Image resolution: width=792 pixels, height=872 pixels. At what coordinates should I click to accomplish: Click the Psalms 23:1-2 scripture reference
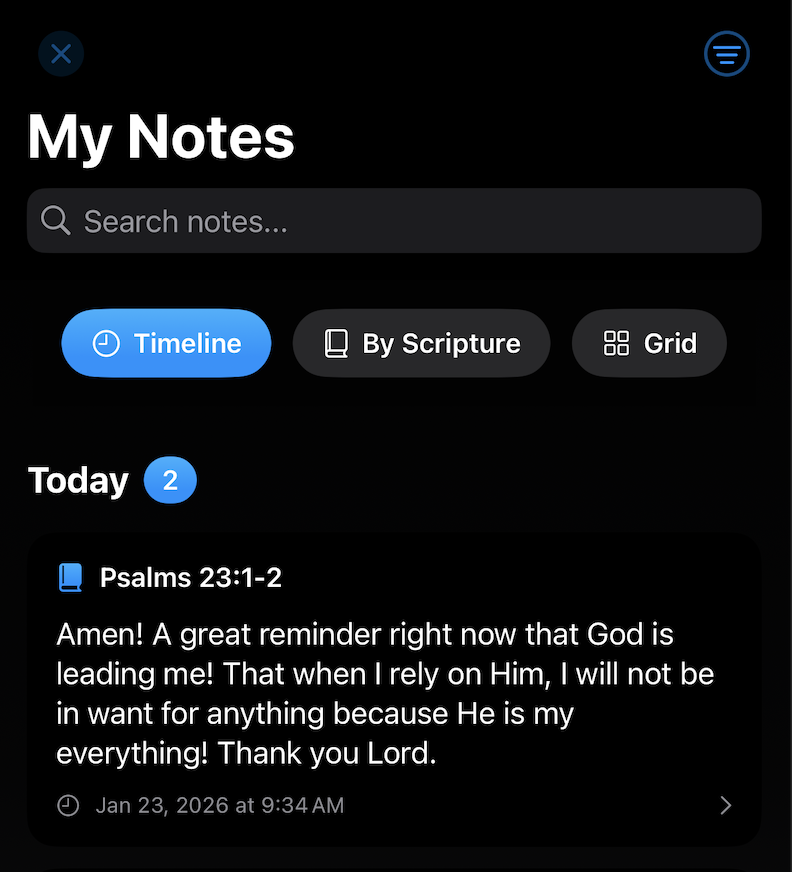coord(191,577)
